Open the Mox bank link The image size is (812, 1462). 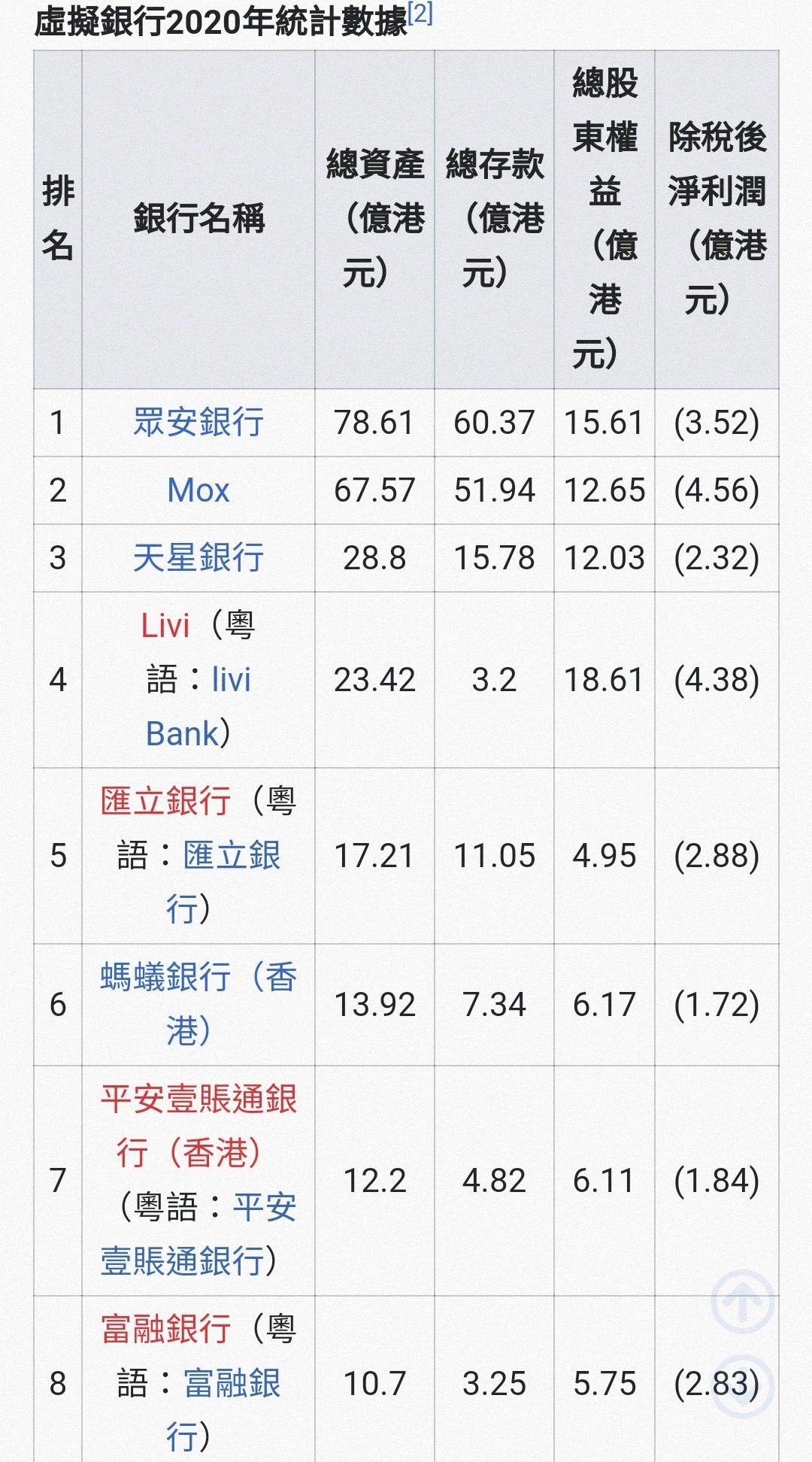tap(198, 490)
